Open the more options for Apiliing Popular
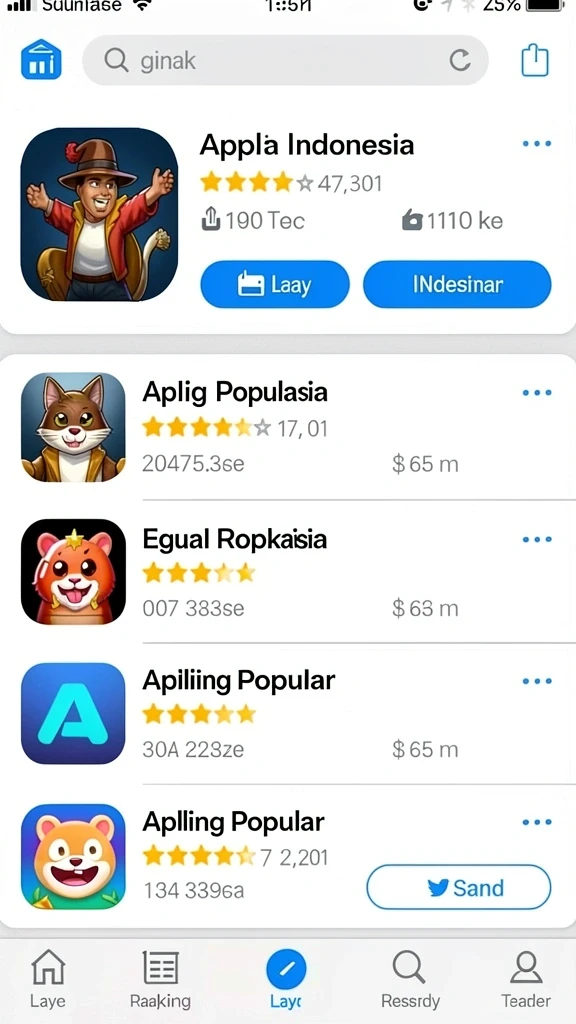This screenshot has height=1024, width=576. 537,681
